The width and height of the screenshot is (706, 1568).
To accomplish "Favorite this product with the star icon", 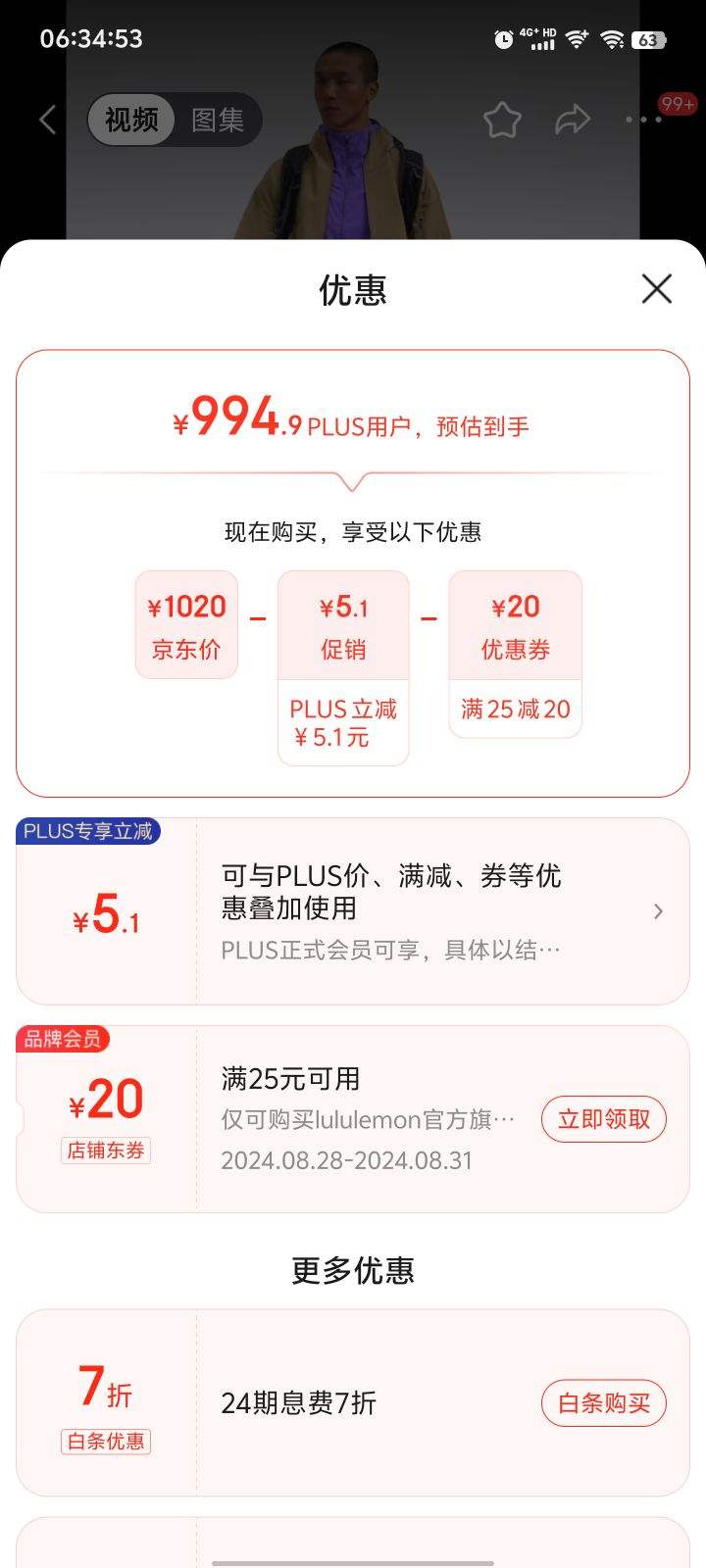I will click(x=501, y=120).
